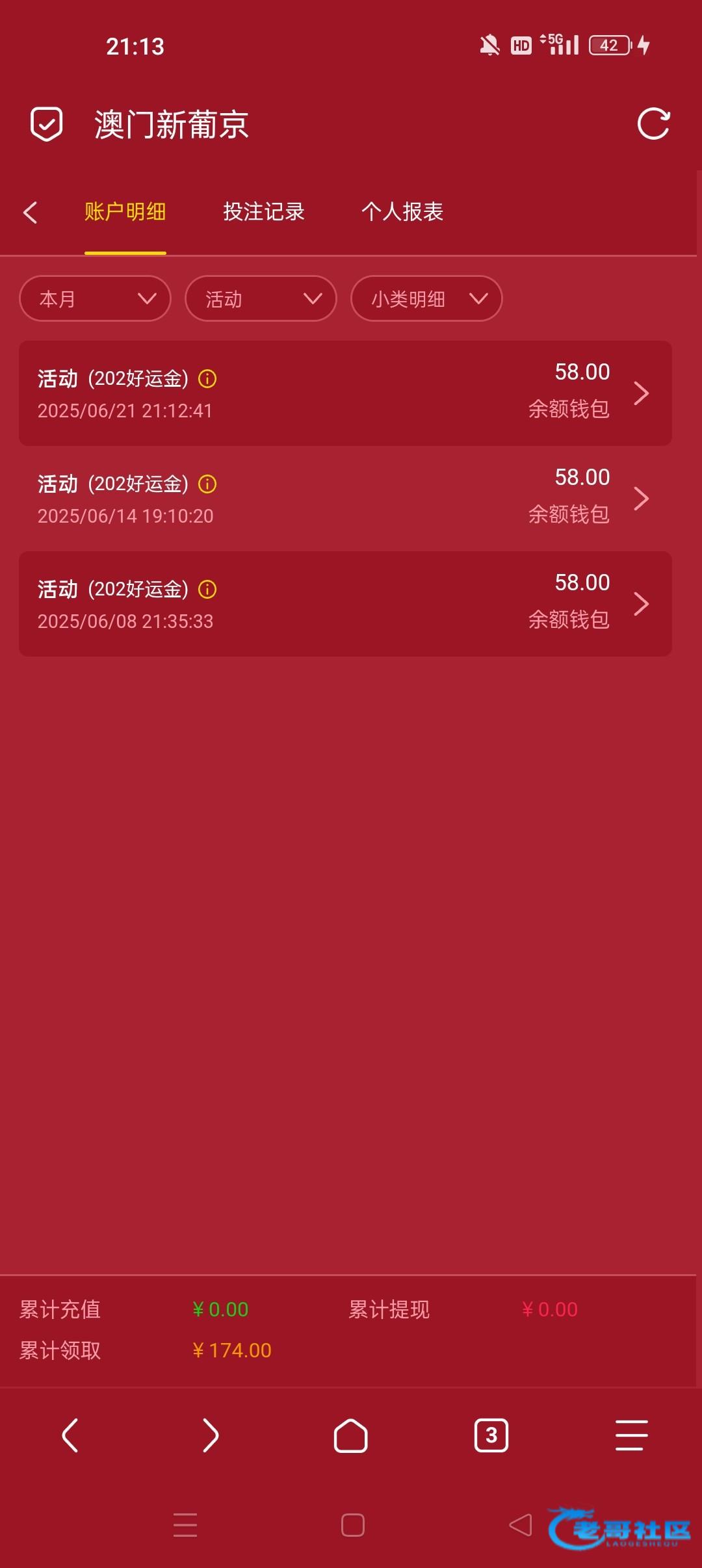Expand the 本月 date filter dropdown
The width and height of the screenshot is (702, 1568).
pyautogui.click(x=96, y=298)
